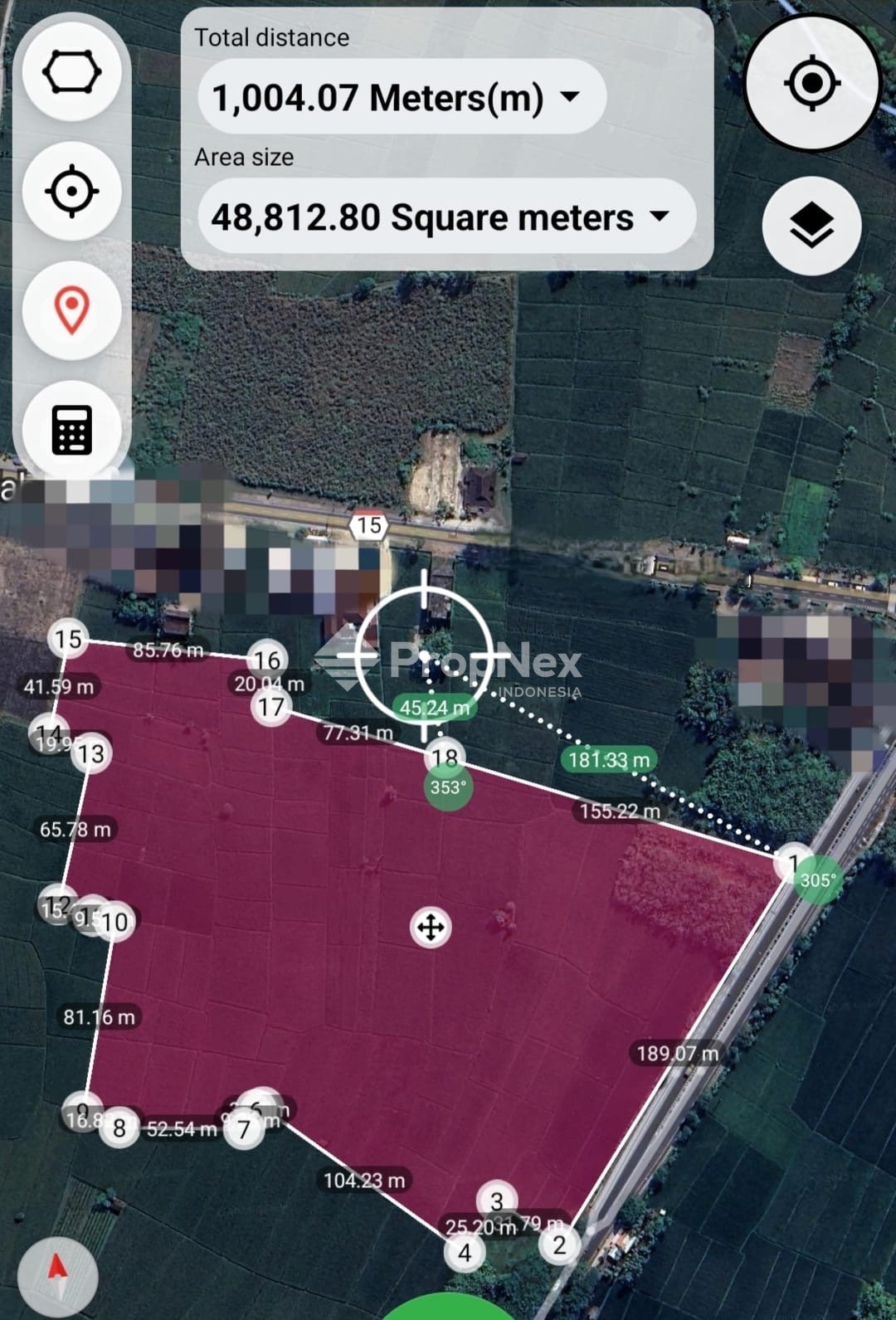Select boundary point 13
The image size is (896, 1320).
pyautogui.click(x=91, y=754)
